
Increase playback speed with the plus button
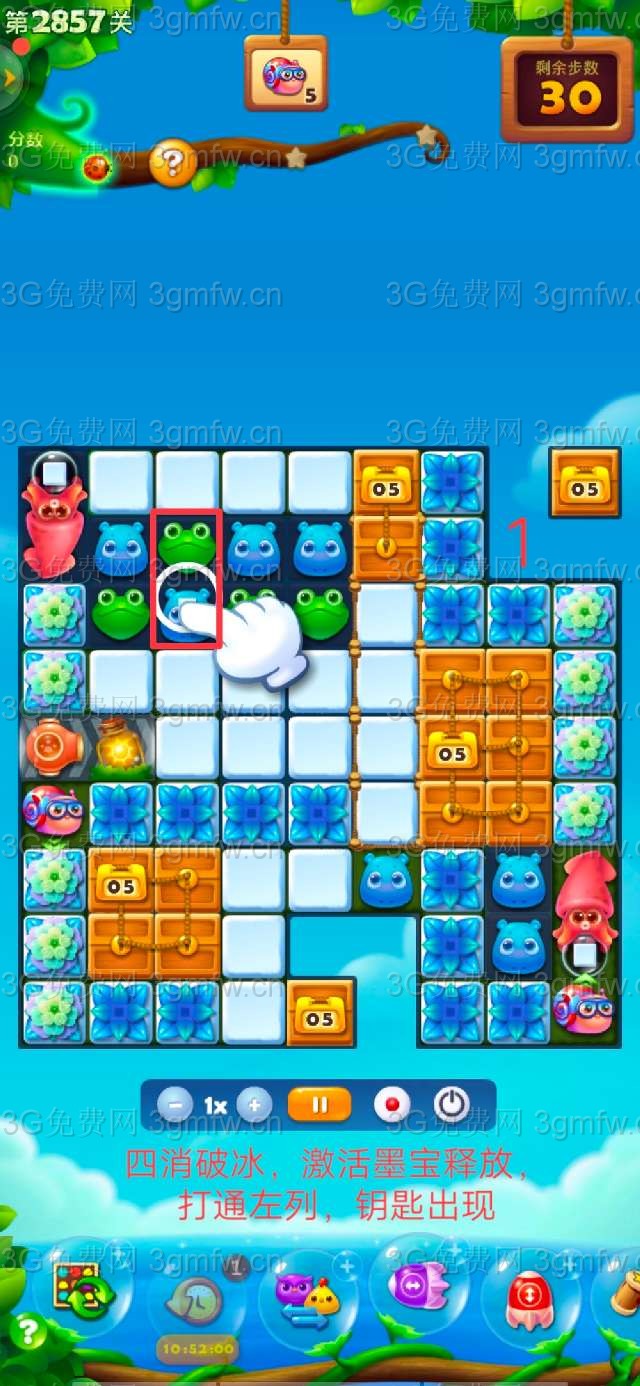pyautogui.click(x=254, y=1105)
